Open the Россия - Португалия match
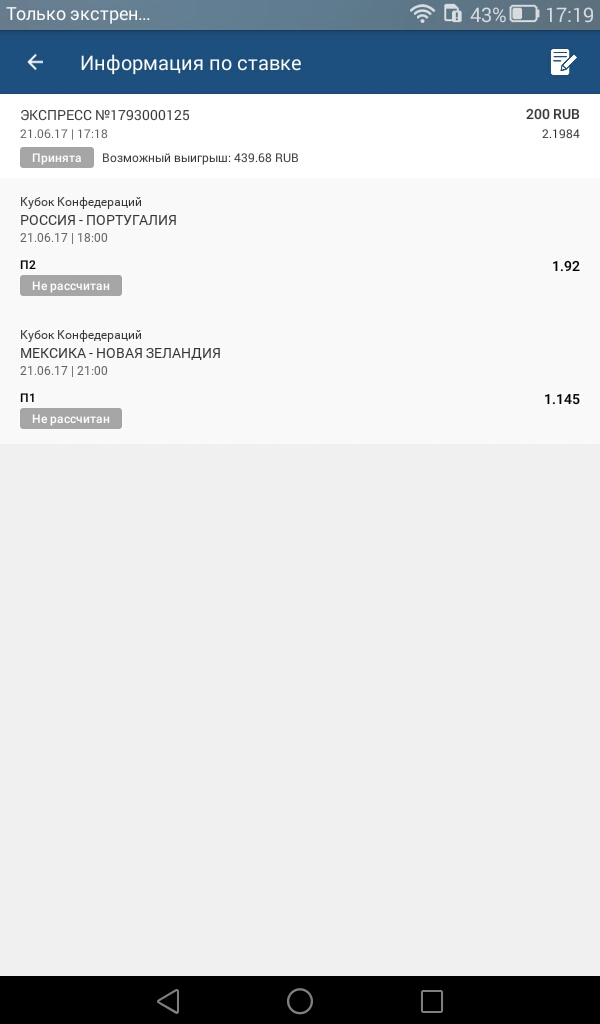Image resolution: width=600 pixels, height=1024 pixels. [x=98, y=220]
